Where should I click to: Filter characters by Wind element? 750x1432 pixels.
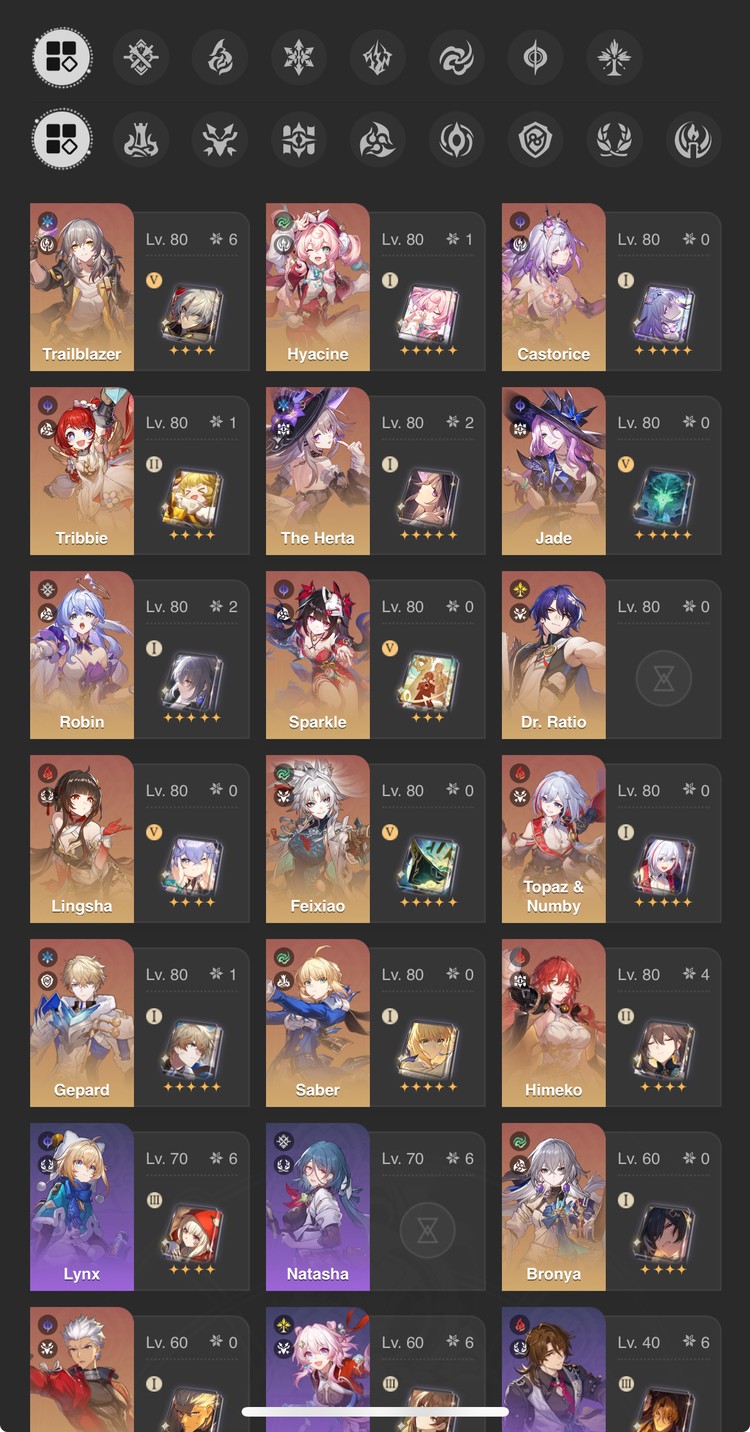tap(457, 57)
